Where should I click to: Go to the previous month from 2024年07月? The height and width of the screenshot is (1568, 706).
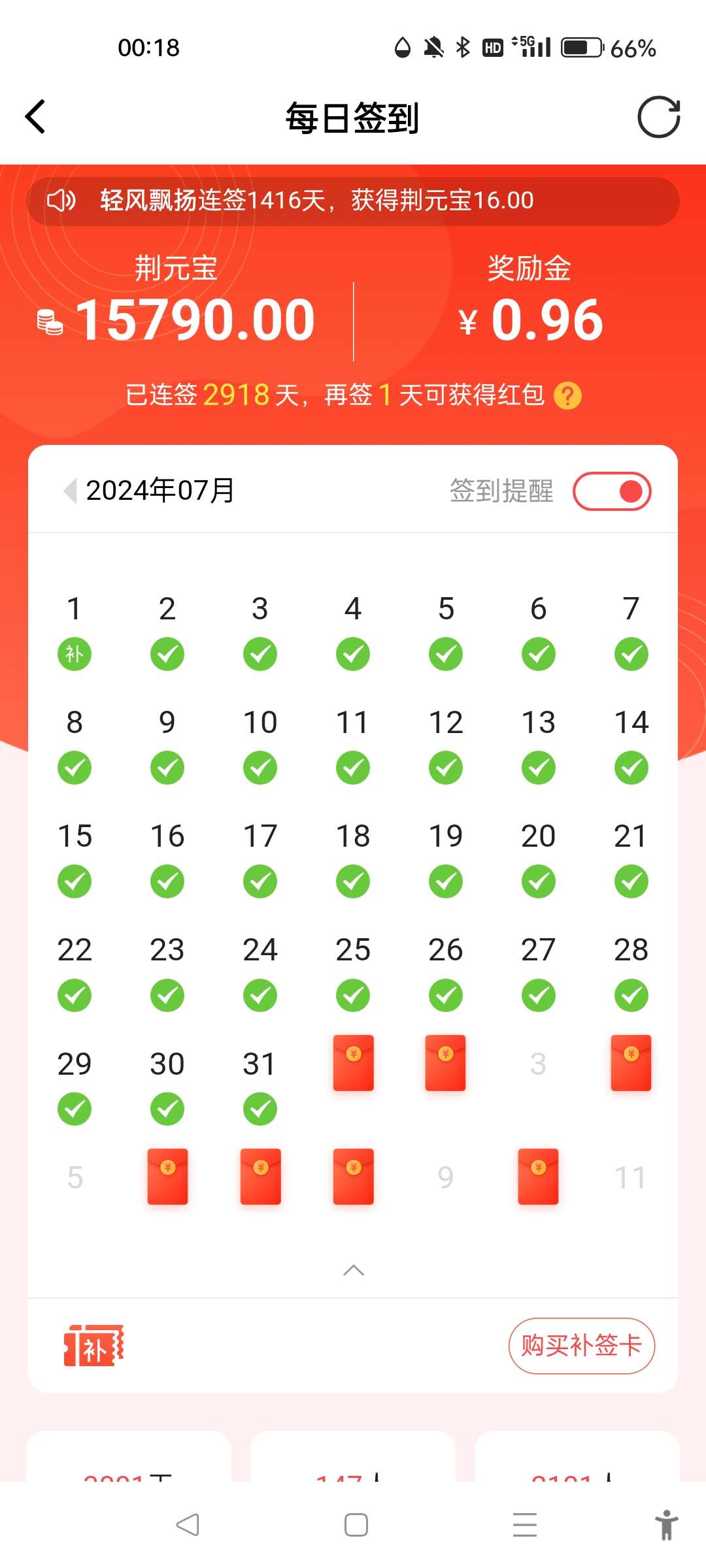69,491
